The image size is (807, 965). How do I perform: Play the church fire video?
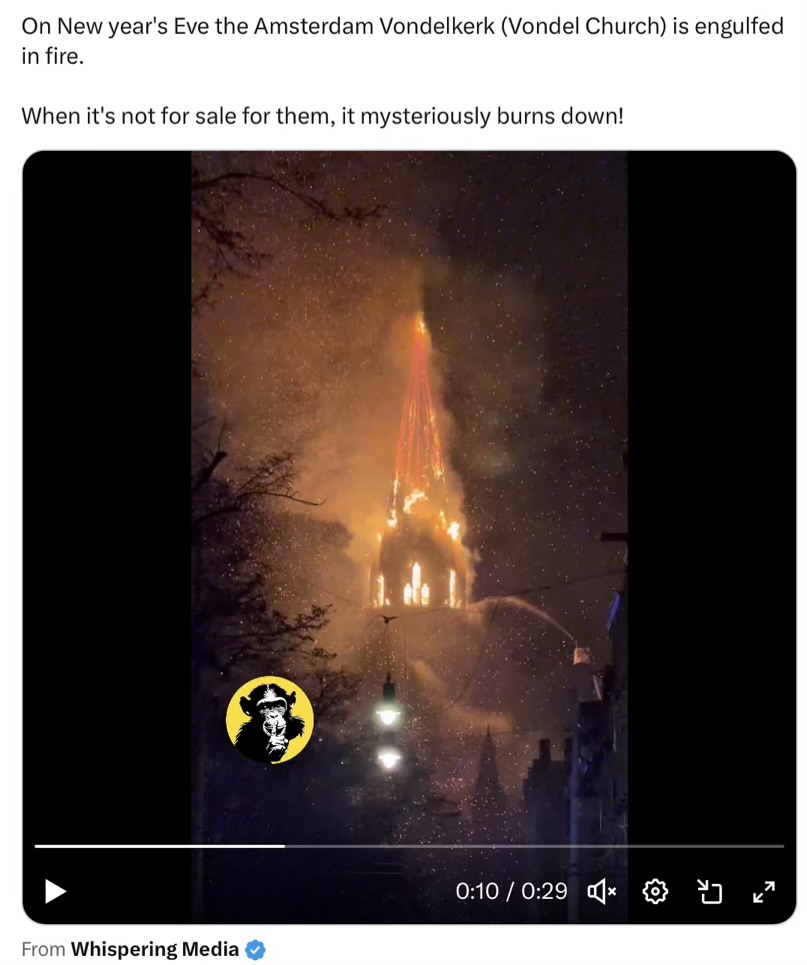click(56, 890)
